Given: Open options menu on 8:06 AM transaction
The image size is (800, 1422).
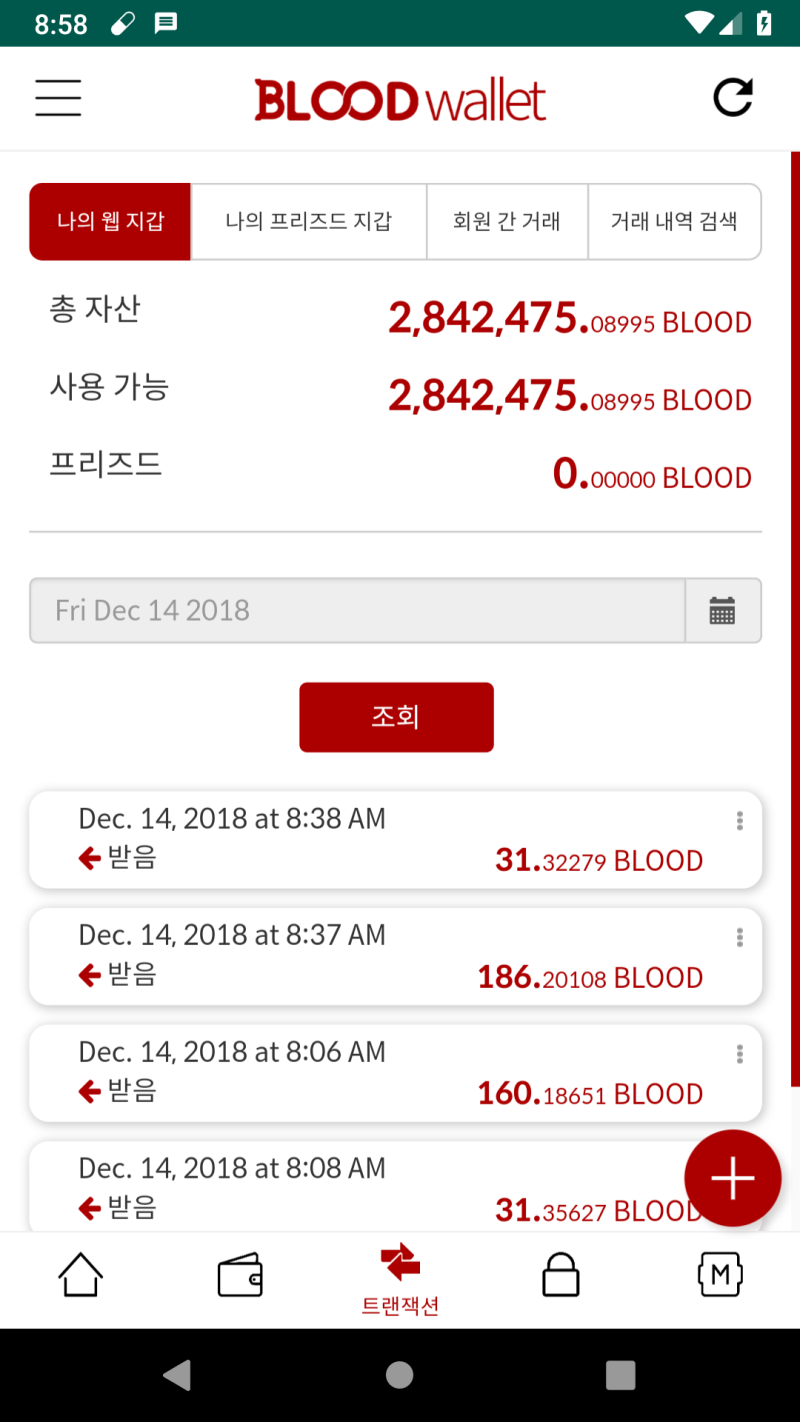Looking at the screenshot, I should point(739,1053).
